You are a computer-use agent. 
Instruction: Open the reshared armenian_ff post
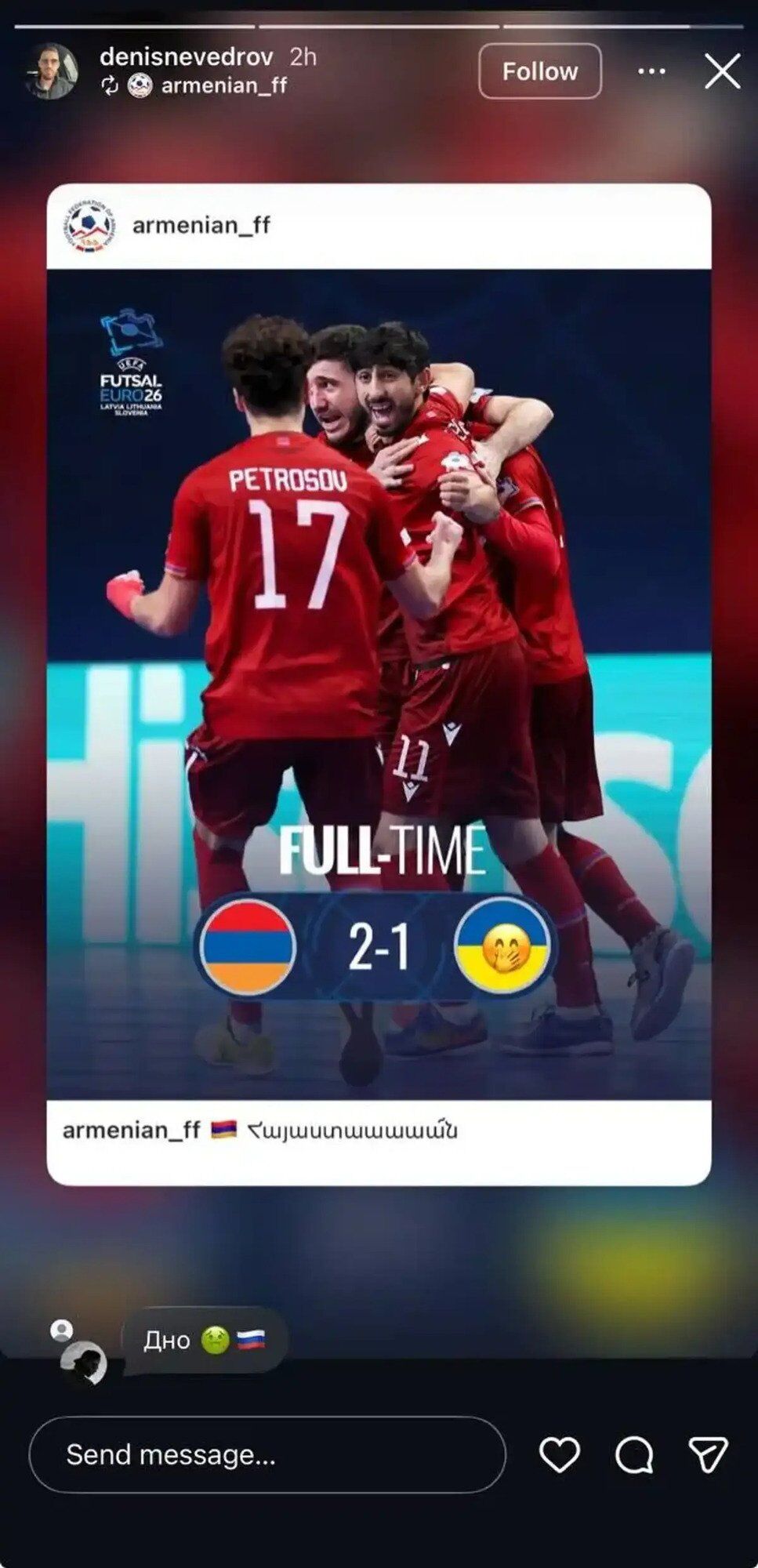pos(379,684)
